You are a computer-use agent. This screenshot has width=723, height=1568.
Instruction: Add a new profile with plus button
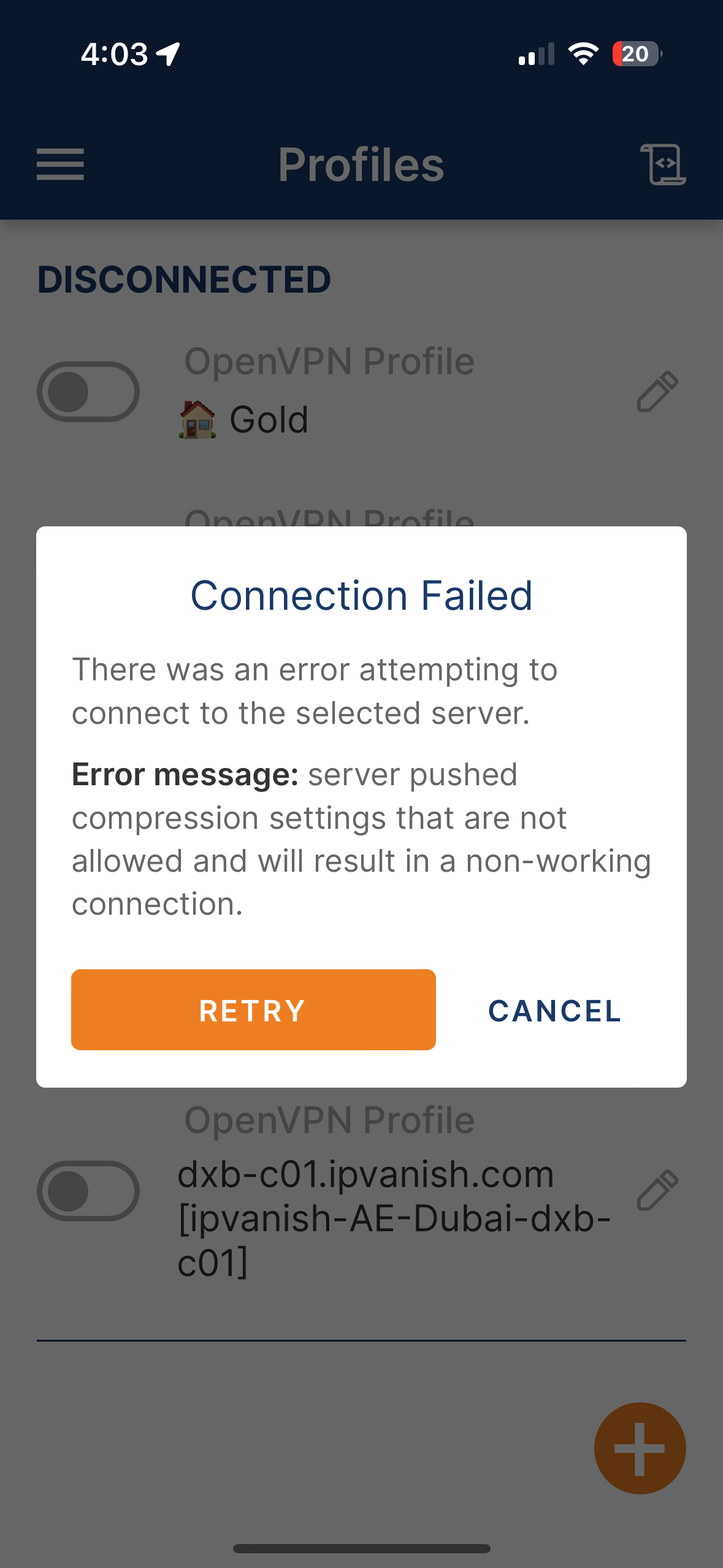tap(640, 1448)
